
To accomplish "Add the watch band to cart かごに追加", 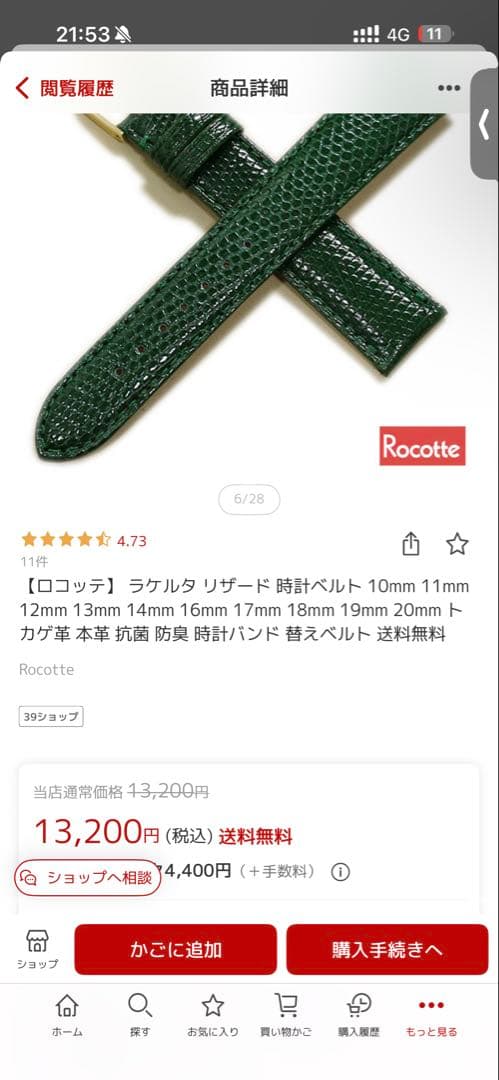I will click(176, 950).
